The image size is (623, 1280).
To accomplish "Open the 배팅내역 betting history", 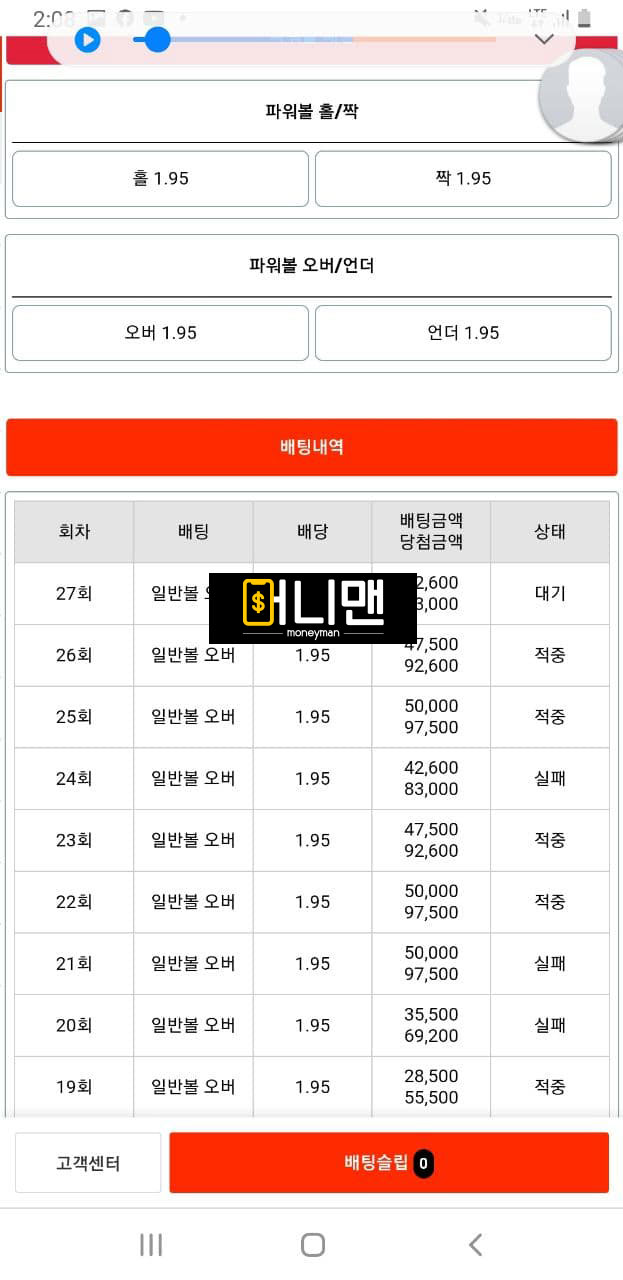I will [x=311, y=447].
